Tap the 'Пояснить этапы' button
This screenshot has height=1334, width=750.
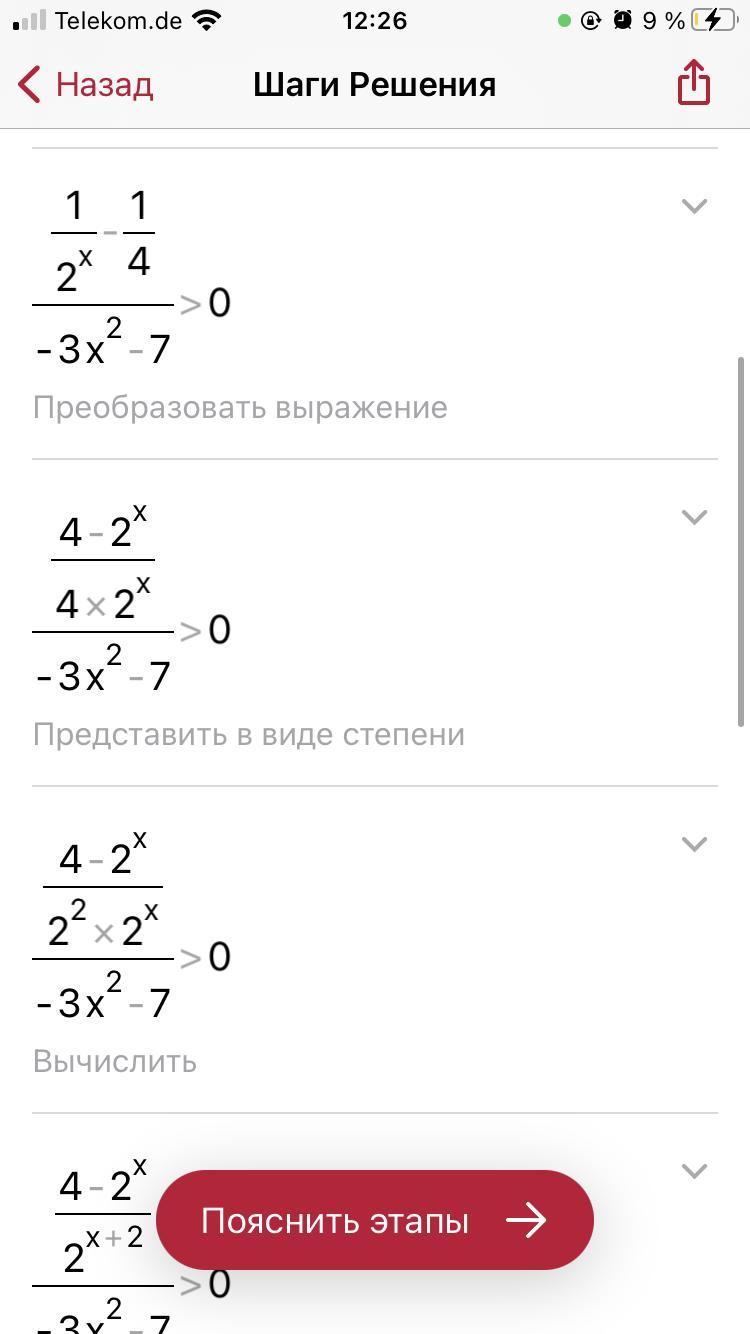[x=375, y=1220]
